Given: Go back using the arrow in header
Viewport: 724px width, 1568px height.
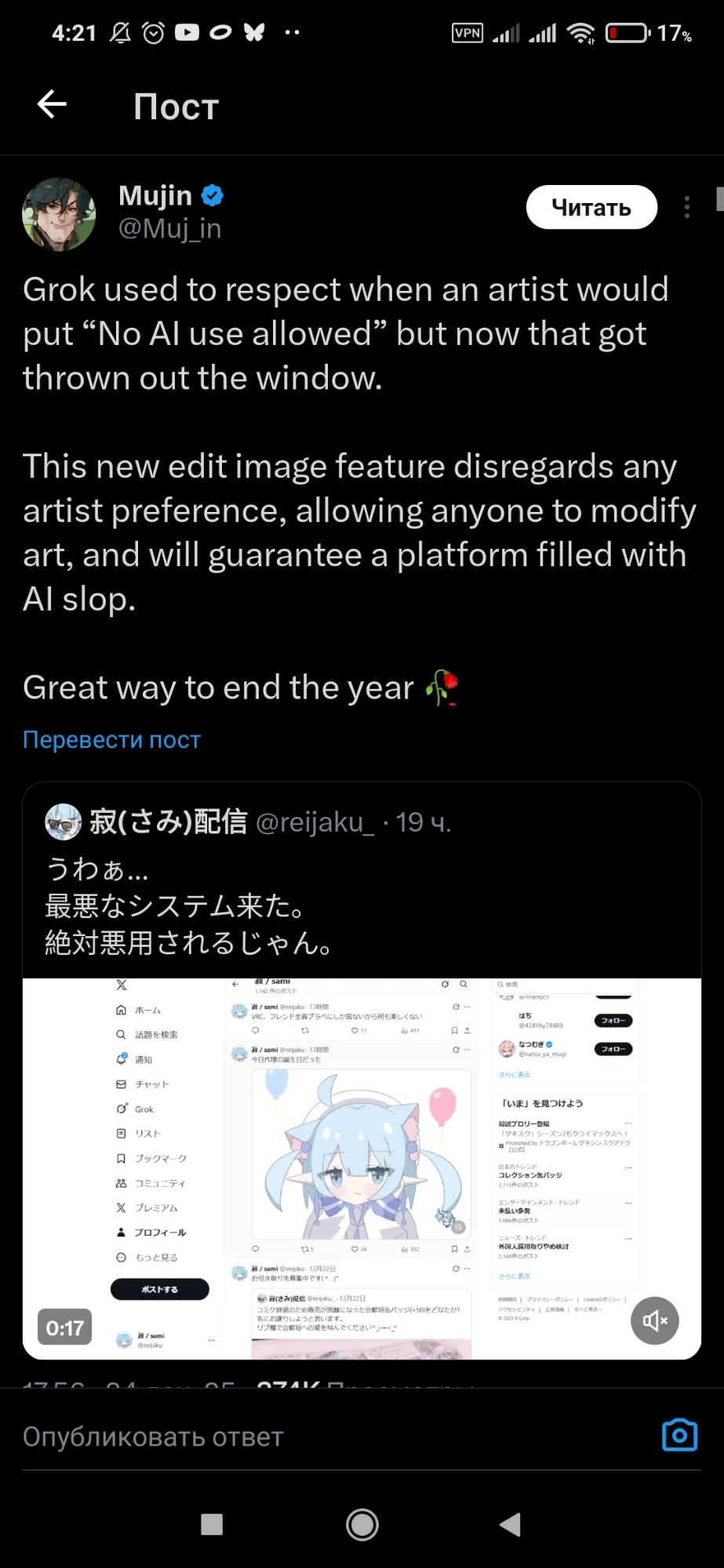Looking at the screenshot, I should [52, 104].
